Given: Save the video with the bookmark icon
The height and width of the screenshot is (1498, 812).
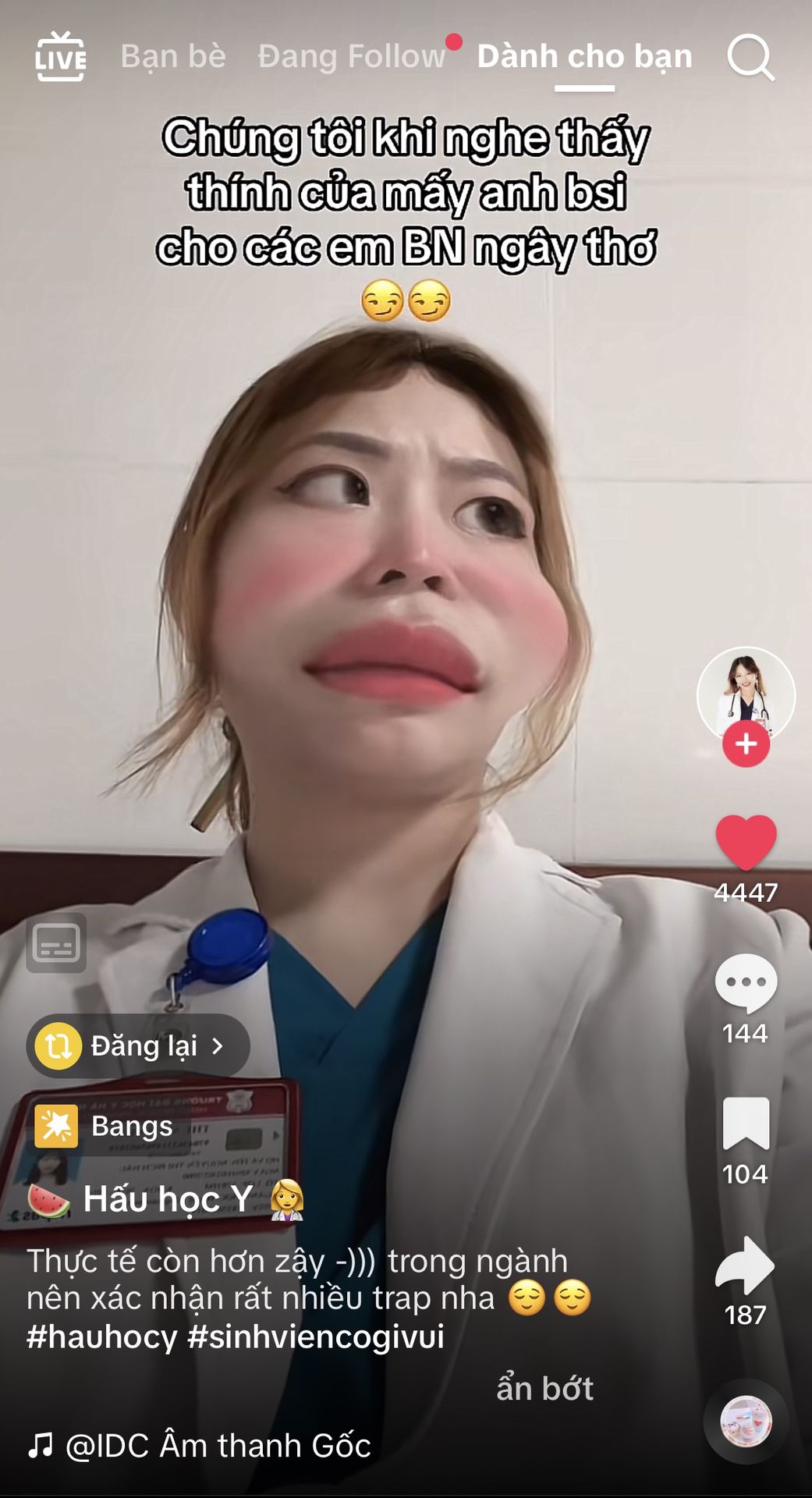Looking at the screenshot, I should coord(746,1123).
